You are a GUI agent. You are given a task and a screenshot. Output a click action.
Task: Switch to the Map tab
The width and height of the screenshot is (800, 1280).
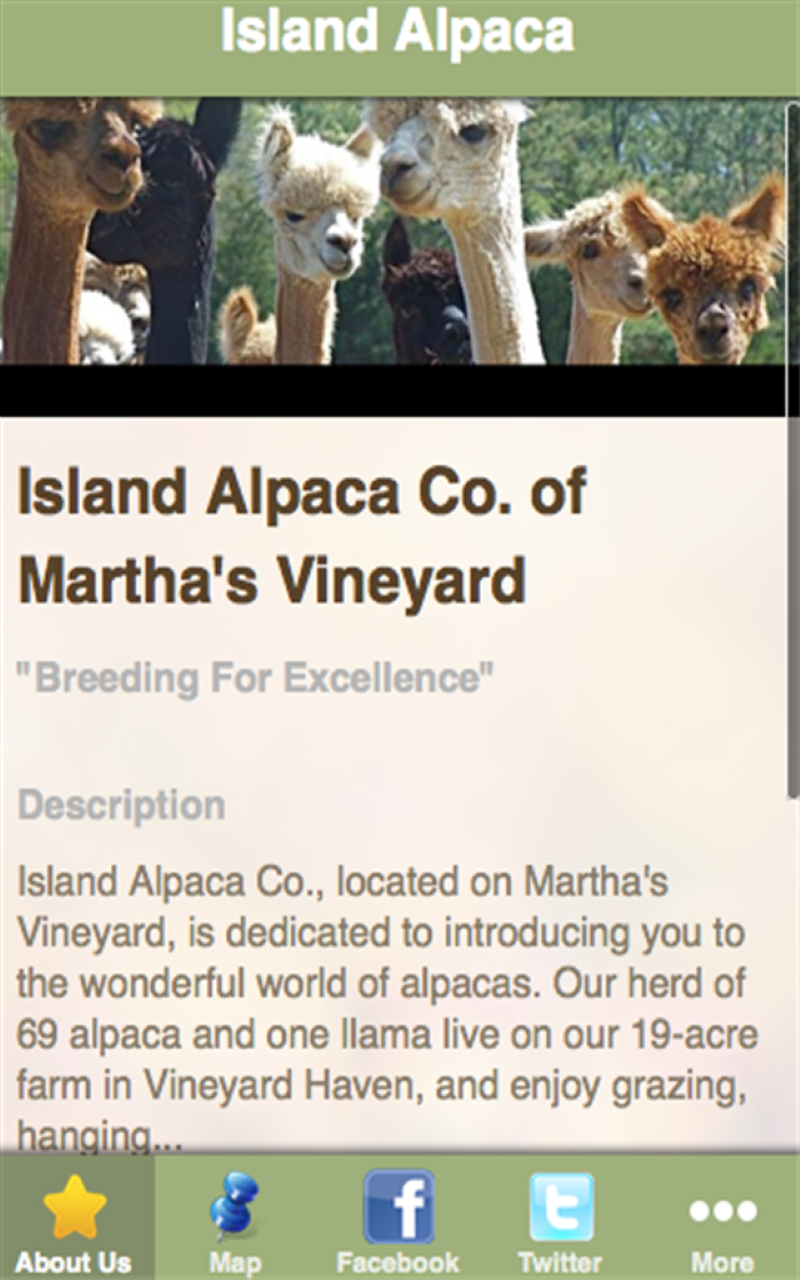(233, 1230)
